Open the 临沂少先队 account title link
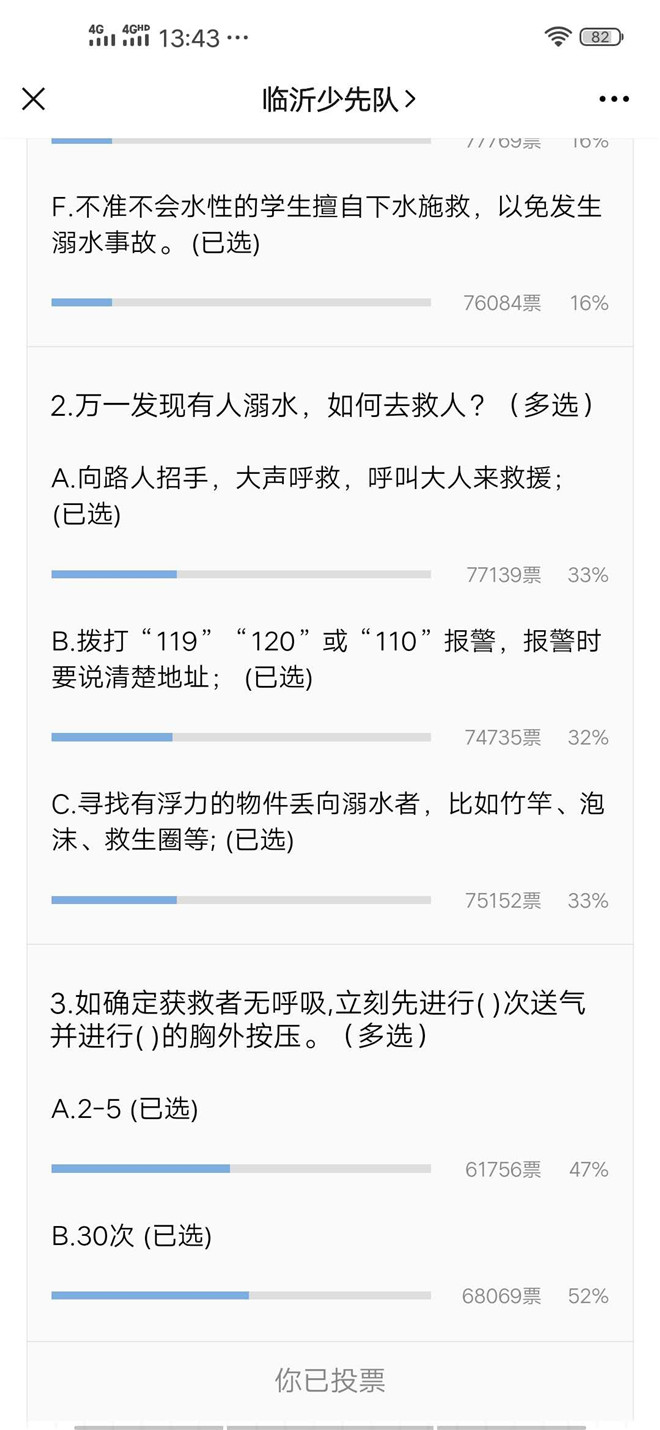 pyautogui.click(x=339, y=99)
